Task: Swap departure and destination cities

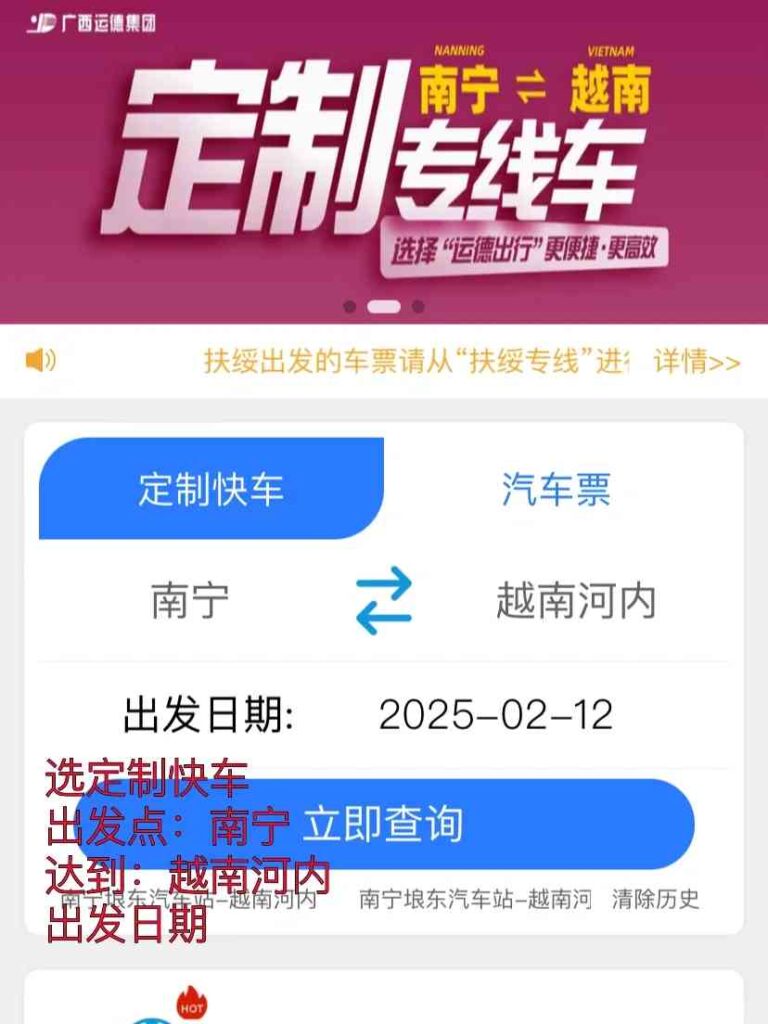Action: (x=384, y=601)
